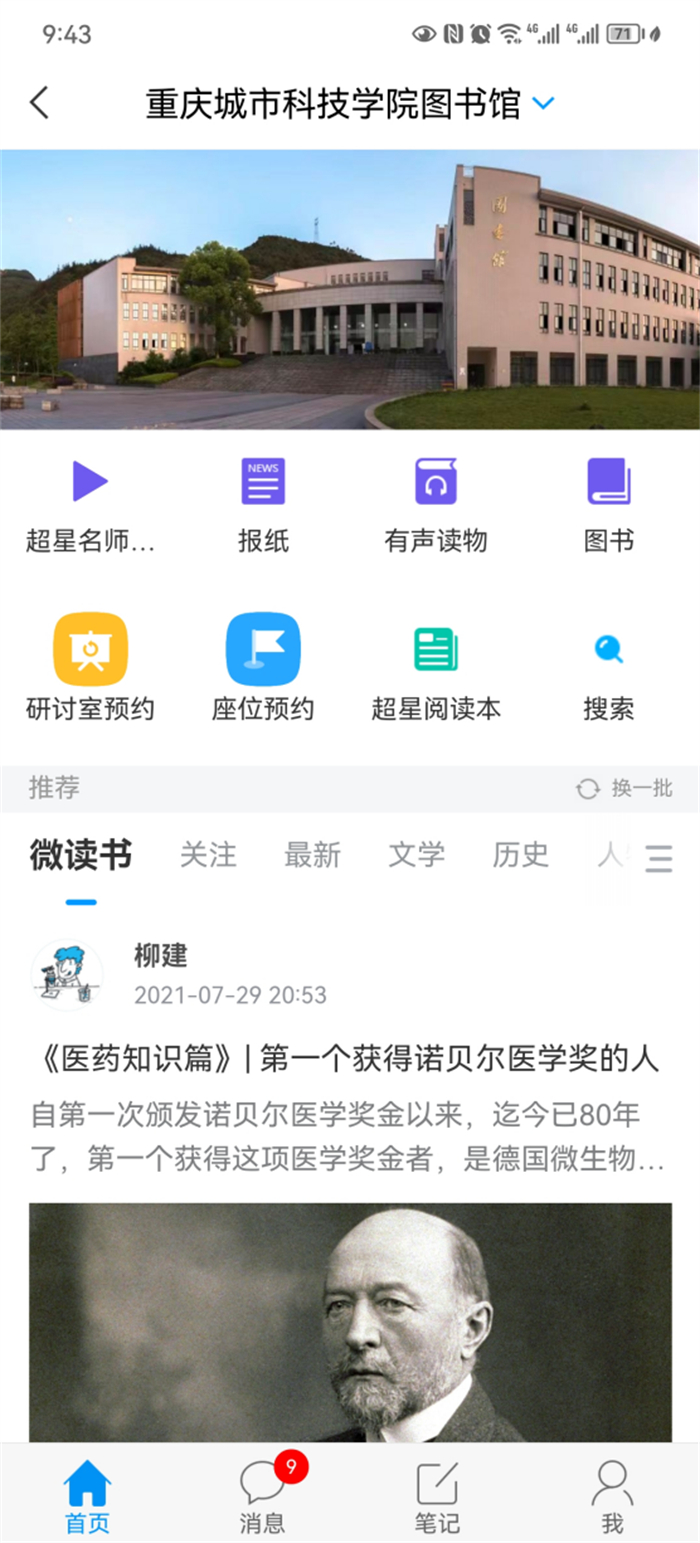The height and width of the screenshot is (1543, 700).
Task: Switch to the 文学 tab
Action: pos(416,855)
